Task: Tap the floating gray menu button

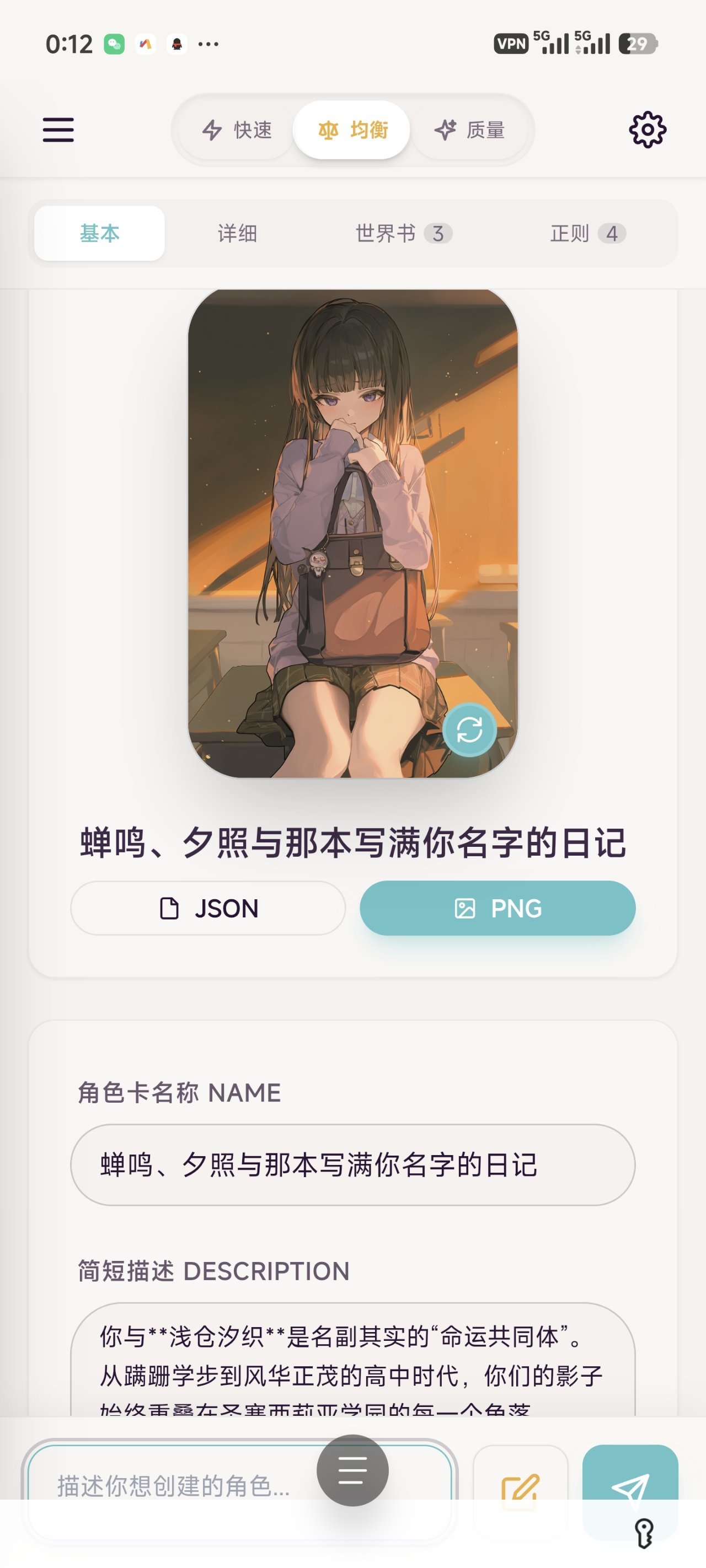Action: pyautogui.click(x=352, y=1470)
